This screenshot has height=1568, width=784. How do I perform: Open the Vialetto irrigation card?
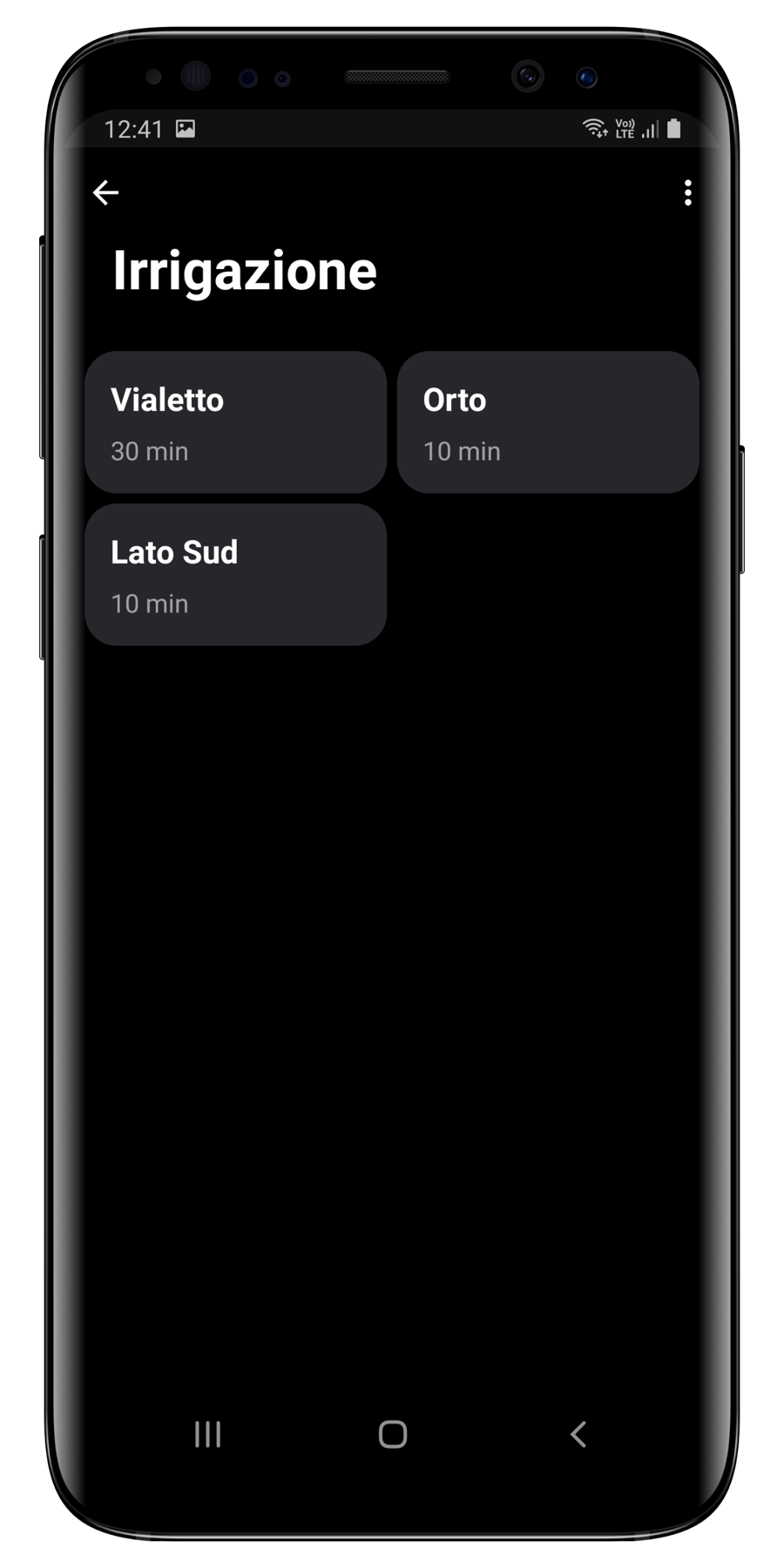pyautogui.click(x=235, y=422)
